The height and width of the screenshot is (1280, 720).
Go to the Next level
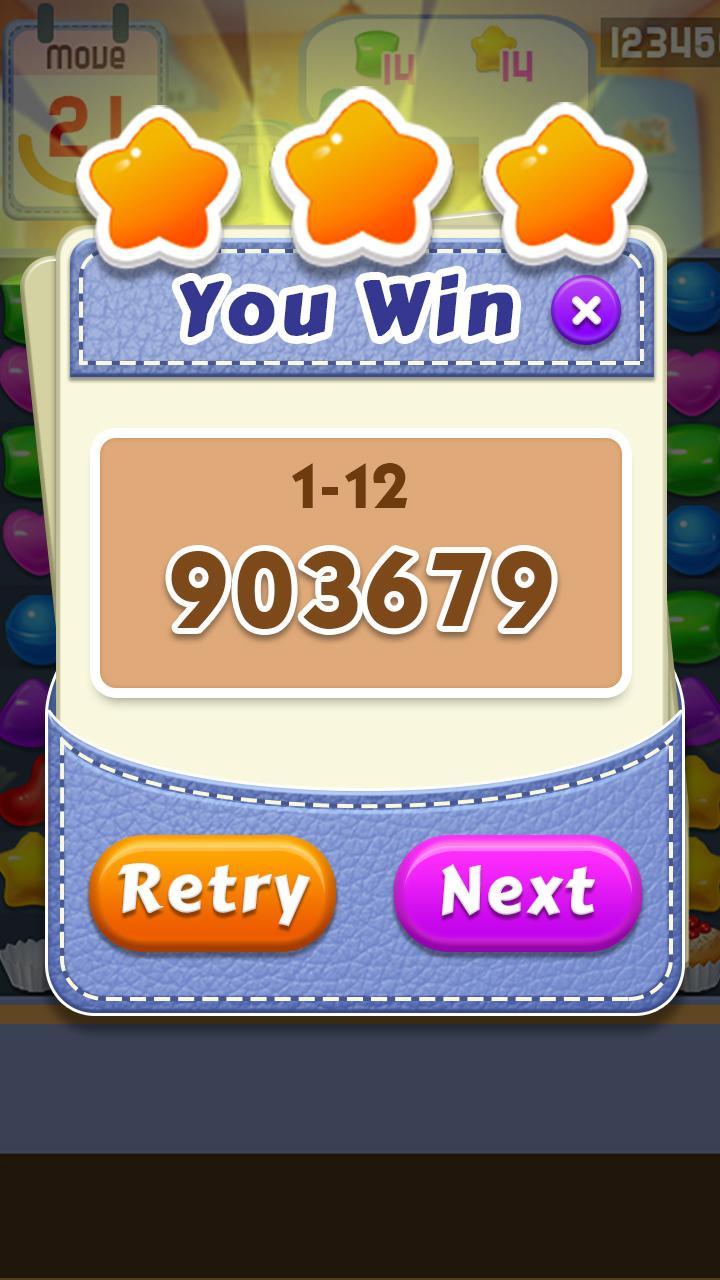click(x=517, y=892)
